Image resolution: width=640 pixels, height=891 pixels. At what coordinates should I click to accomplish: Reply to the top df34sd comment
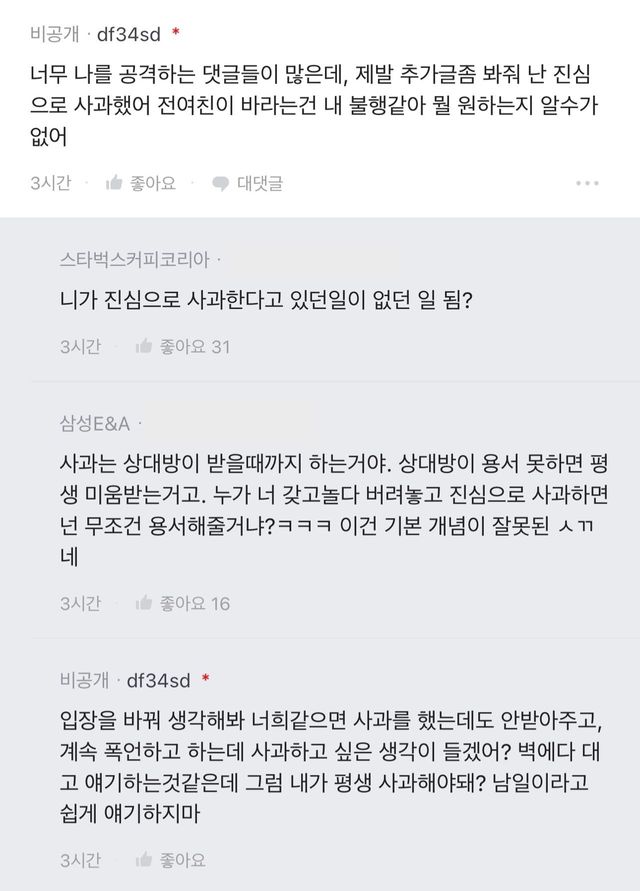[247, 183]
